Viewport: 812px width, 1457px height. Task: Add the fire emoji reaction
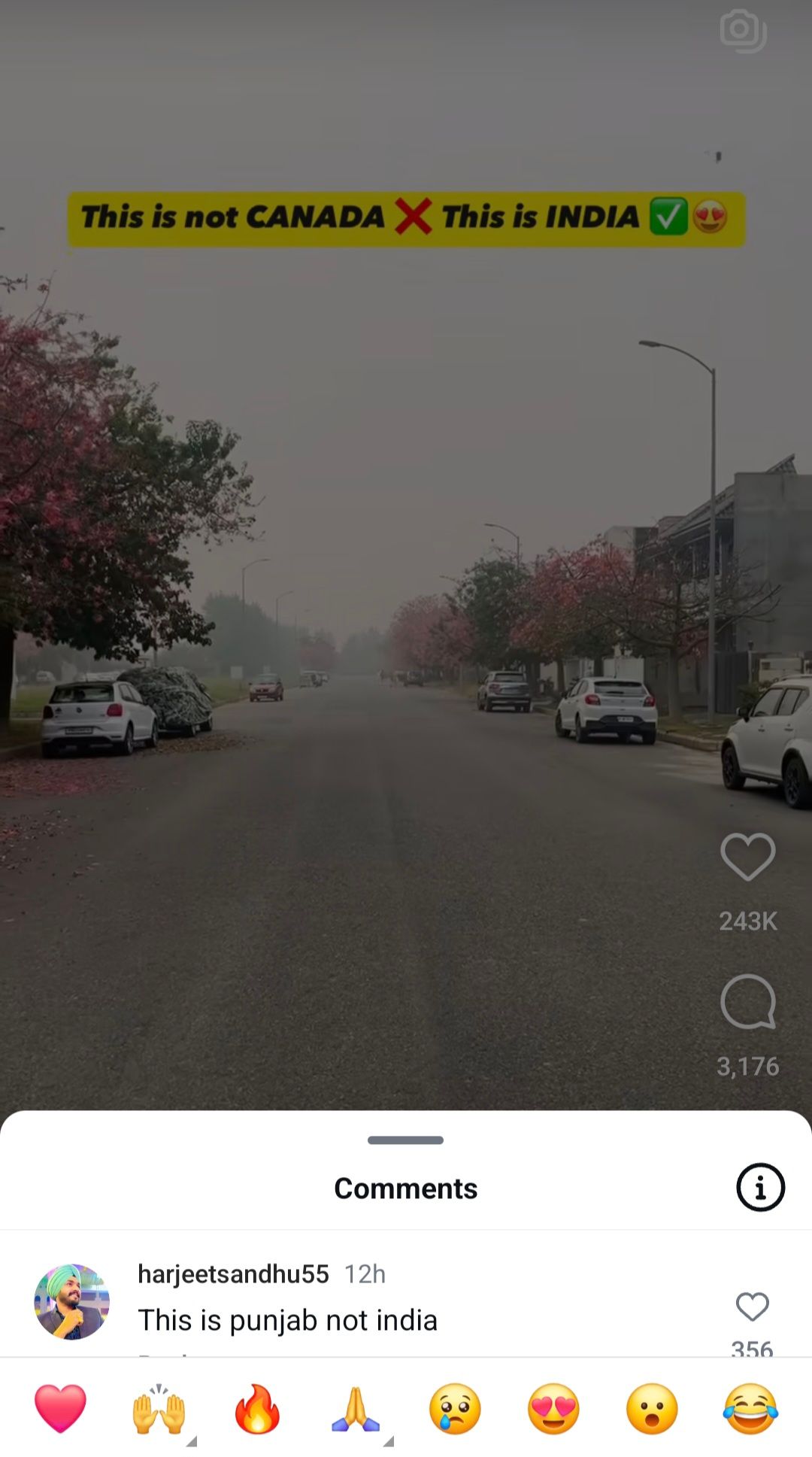[257, 1409]
